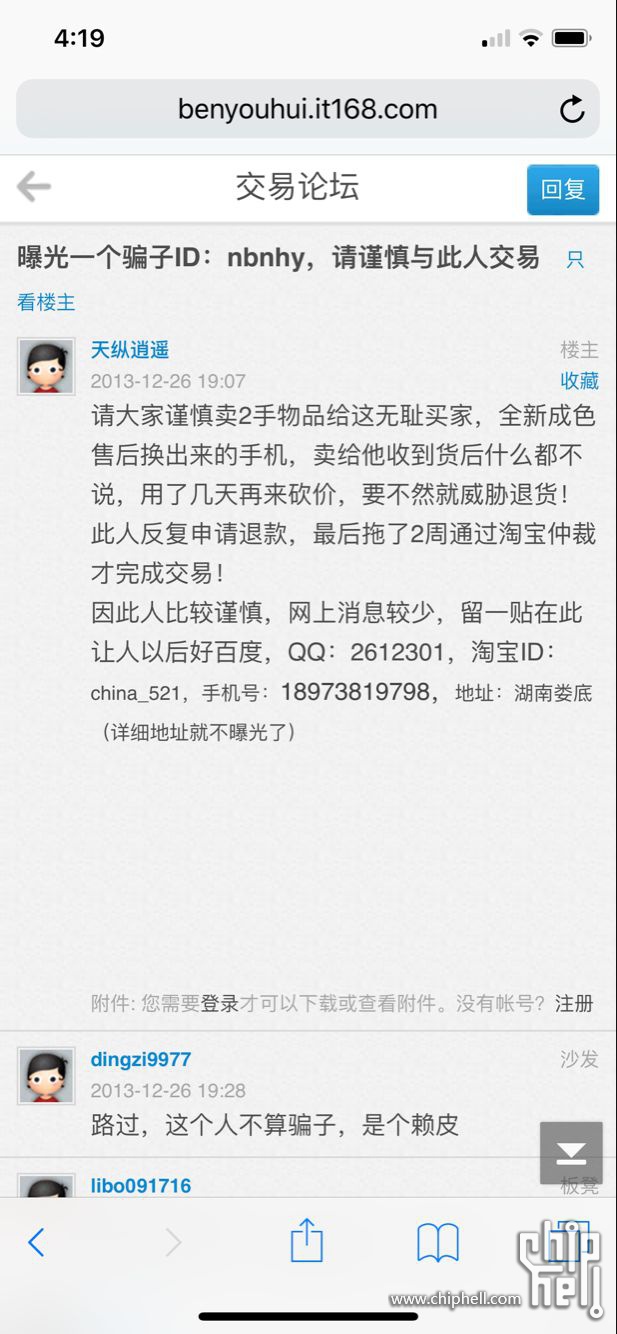617x1334 pixels.
Task: Open Safari bookmarks
Action: (437, 1243)
